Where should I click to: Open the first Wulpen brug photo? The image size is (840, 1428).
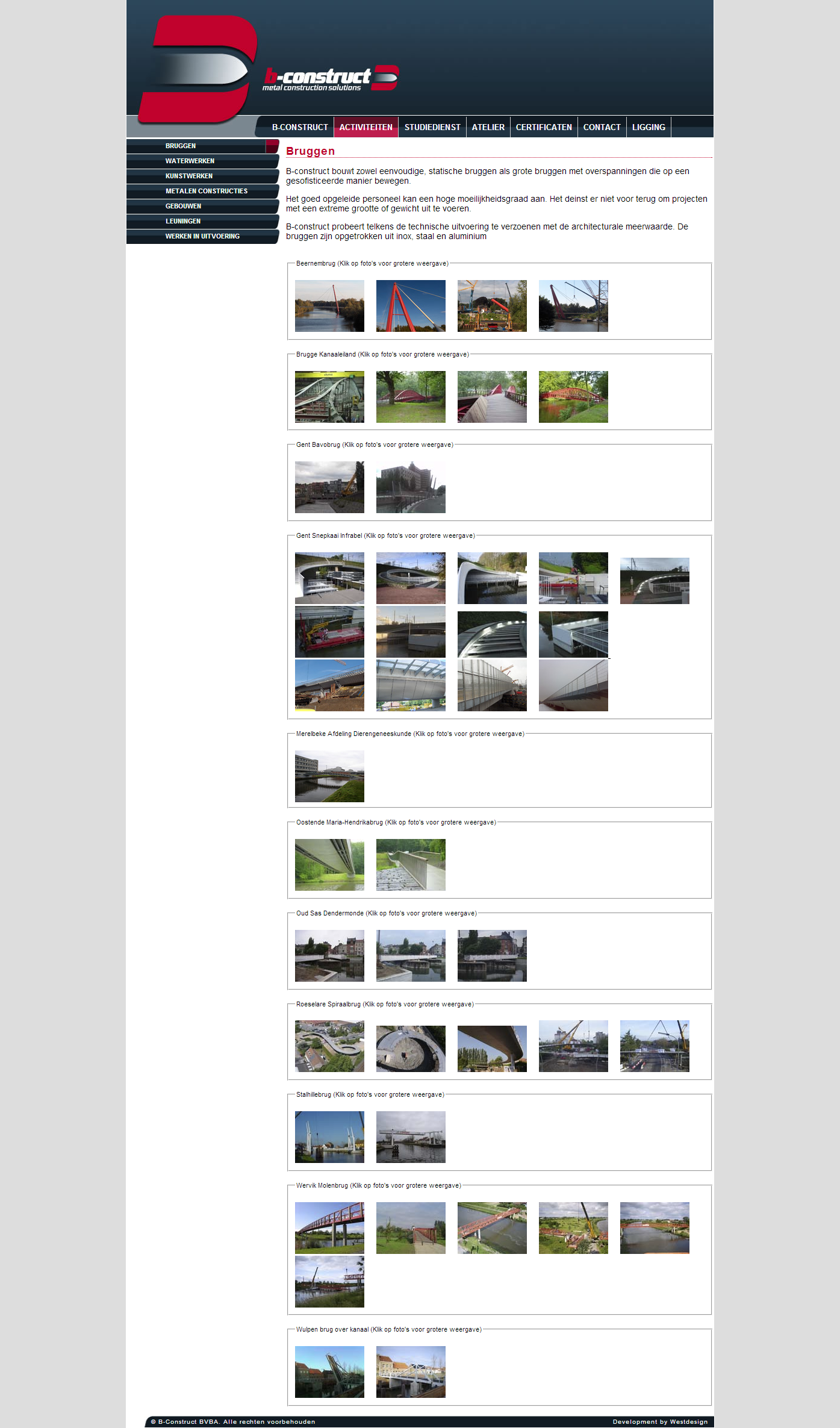coord(329,1372)
